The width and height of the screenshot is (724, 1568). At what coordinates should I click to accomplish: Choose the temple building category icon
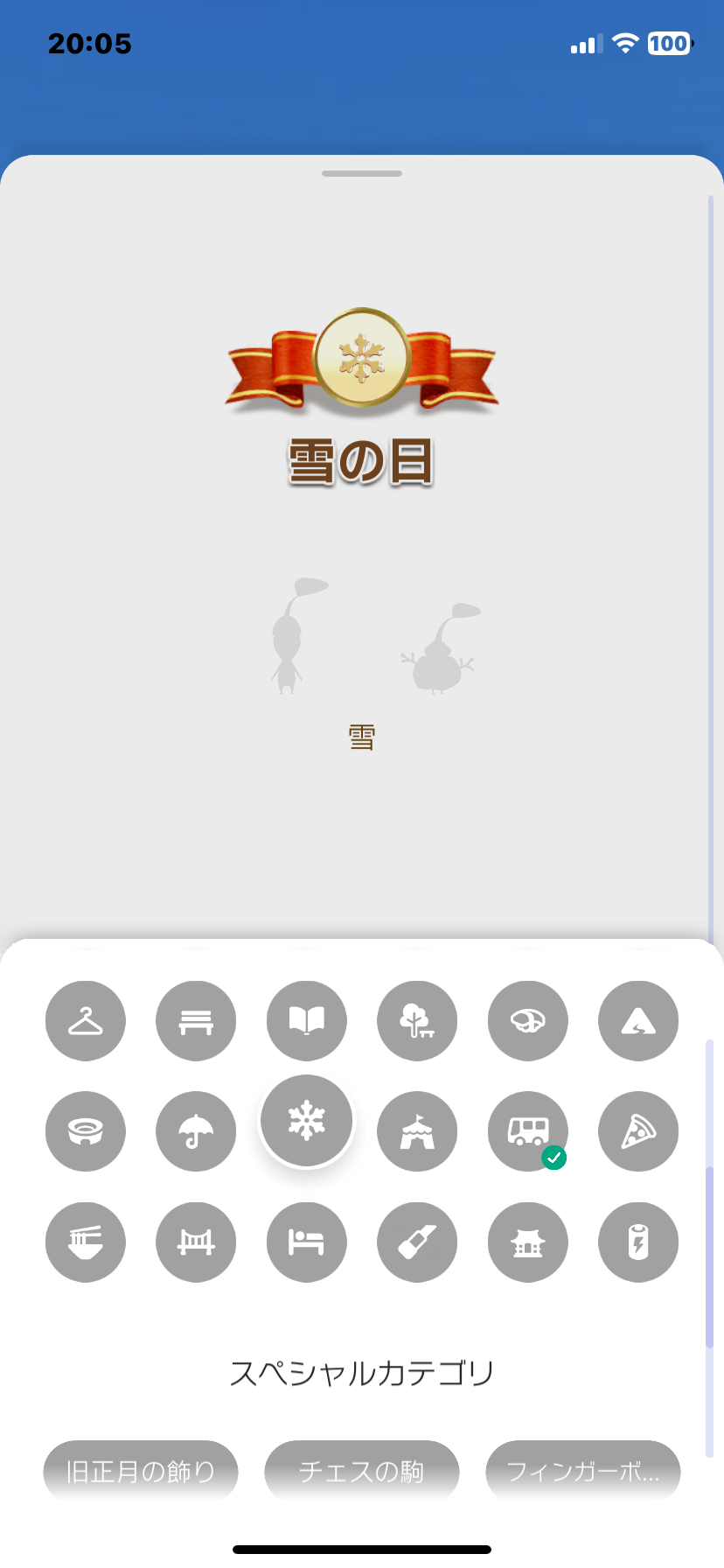tap(528, 1242)
